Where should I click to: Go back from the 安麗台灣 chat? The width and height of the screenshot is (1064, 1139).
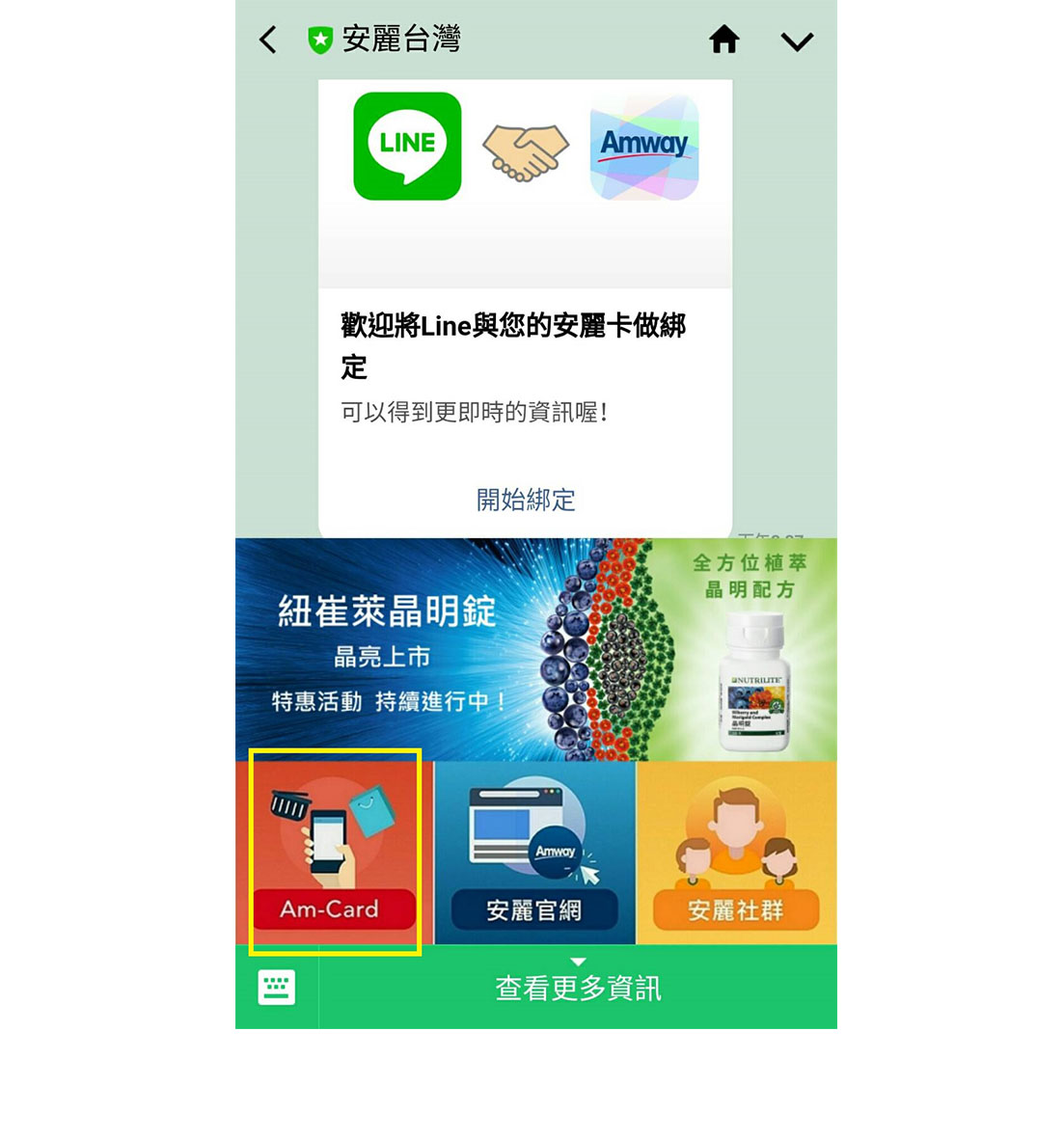268,40
